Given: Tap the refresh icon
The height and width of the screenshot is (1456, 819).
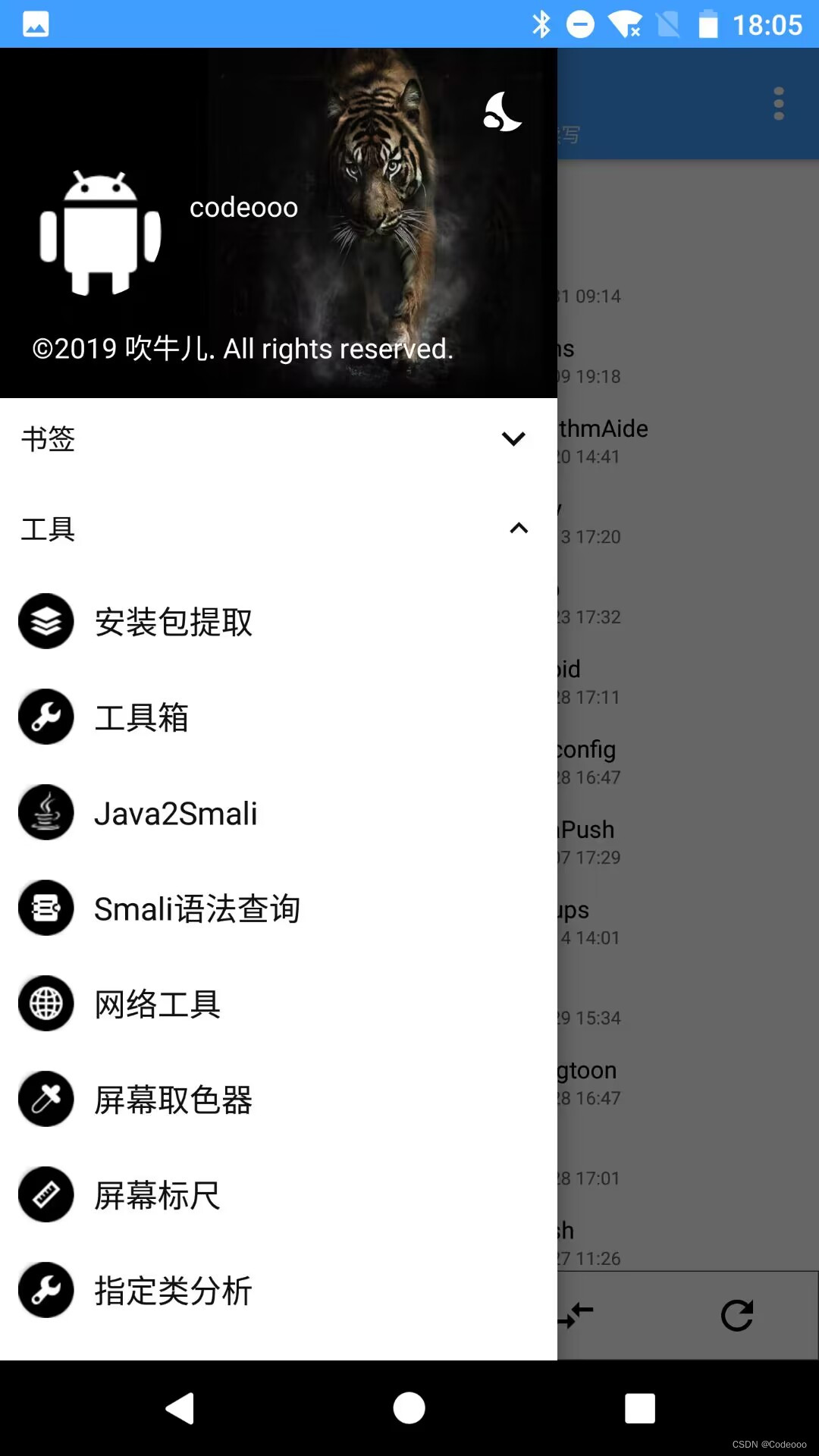Looking at the screenshot, I should point(737,1316).
